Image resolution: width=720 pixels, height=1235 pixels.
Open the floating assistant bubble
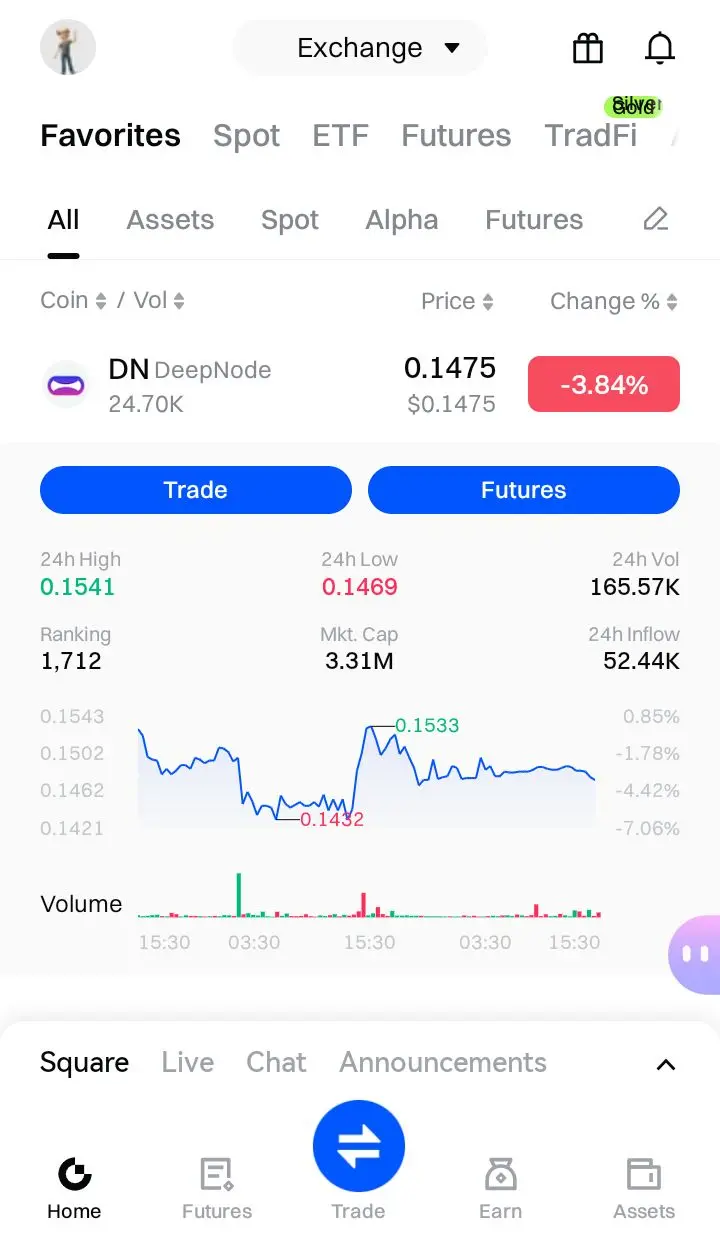click(x=694, y=954)
